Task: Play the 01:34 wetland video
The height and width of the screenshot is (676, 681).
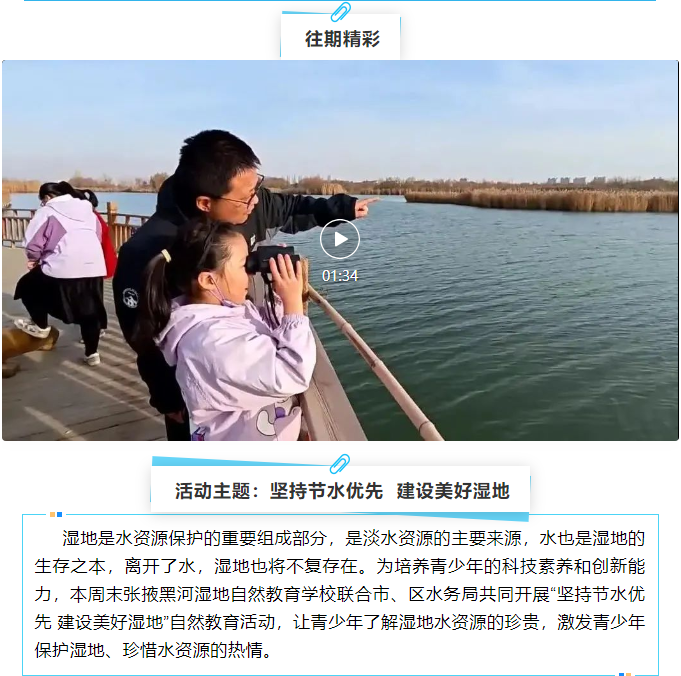Action: pyautogui.click(x=340, y=239)
